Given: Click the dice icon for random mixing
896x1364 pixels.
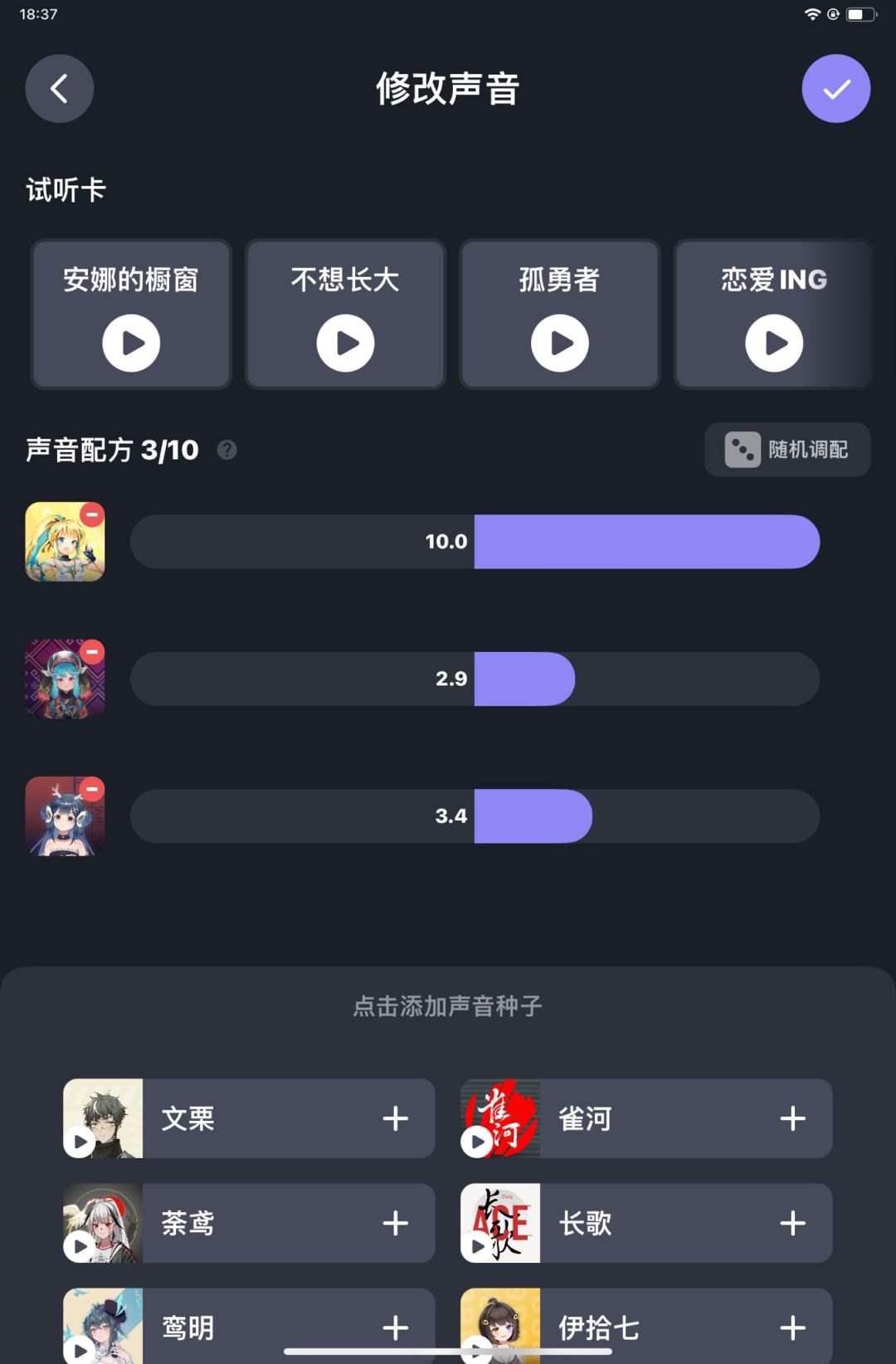Looking at the screenshot, I should click(743, 450).
